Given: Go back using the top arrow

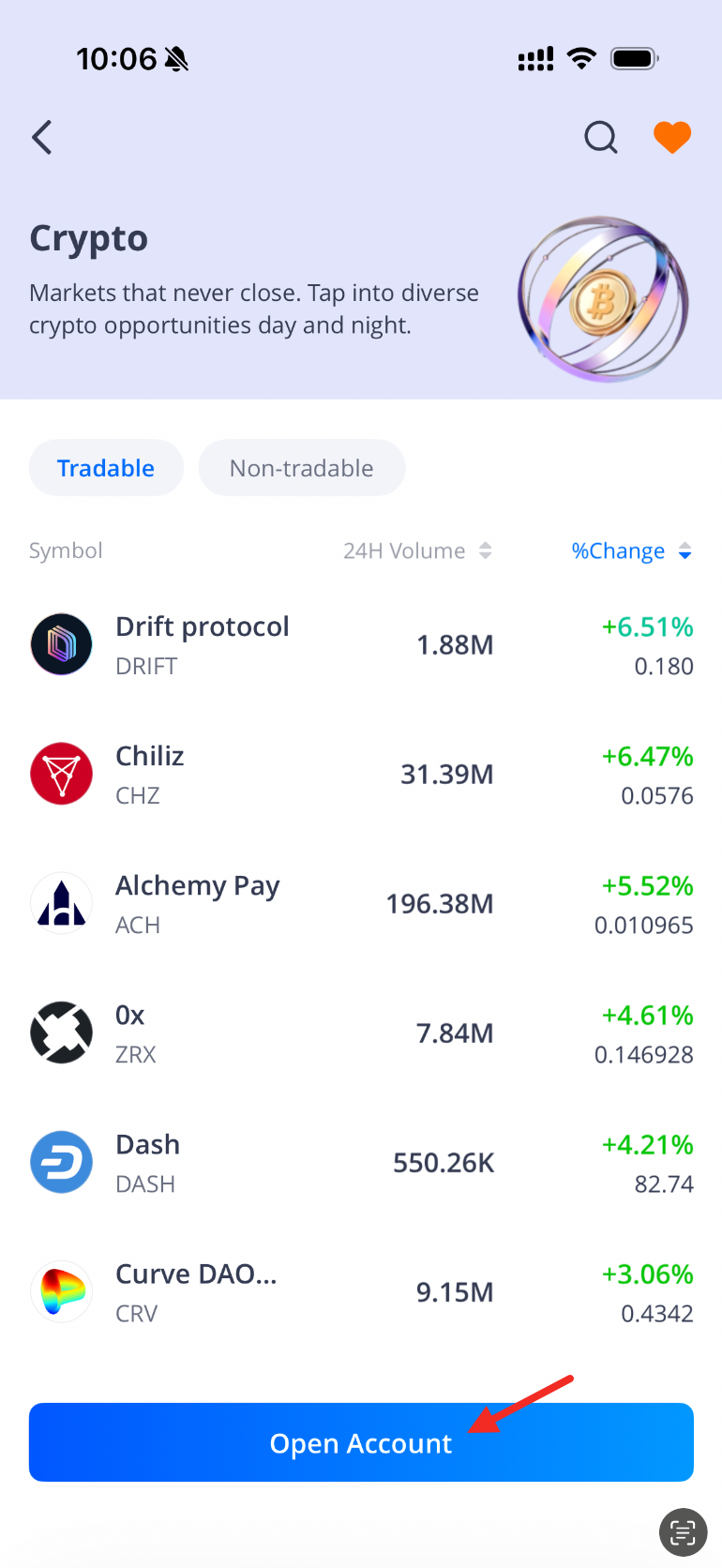Looking at the screenshot, I should click(x=42, y=138).
